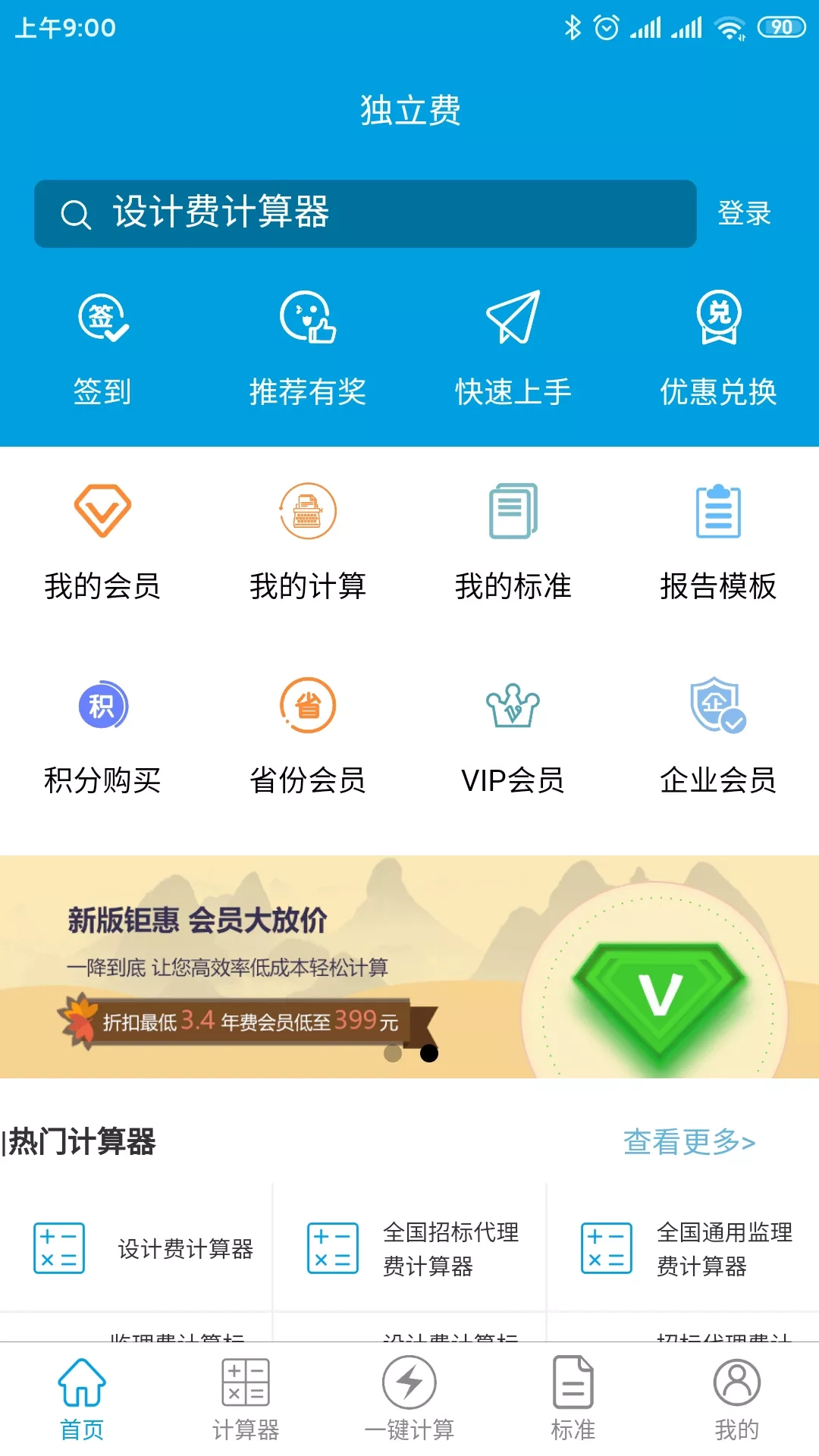Open the 设计费计算器 search box
Screen dimensions: 819x1456
click(364, 213)
